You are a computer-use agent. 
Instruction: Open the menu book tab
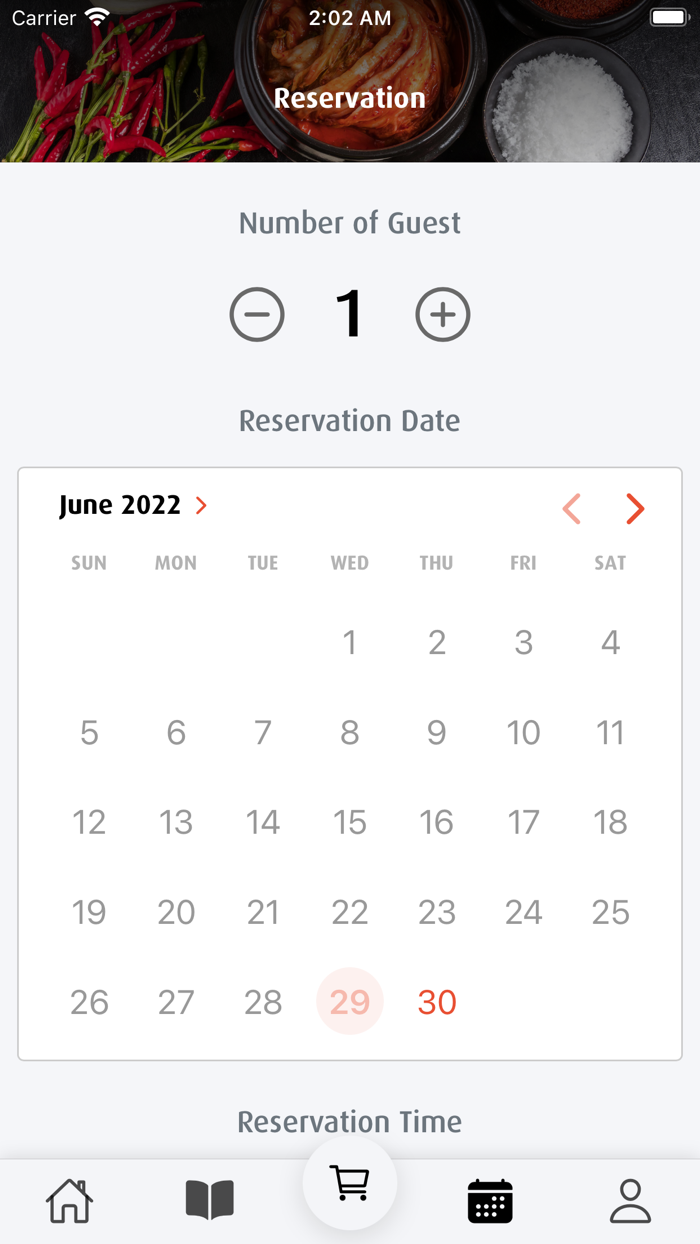(210, 1201)
